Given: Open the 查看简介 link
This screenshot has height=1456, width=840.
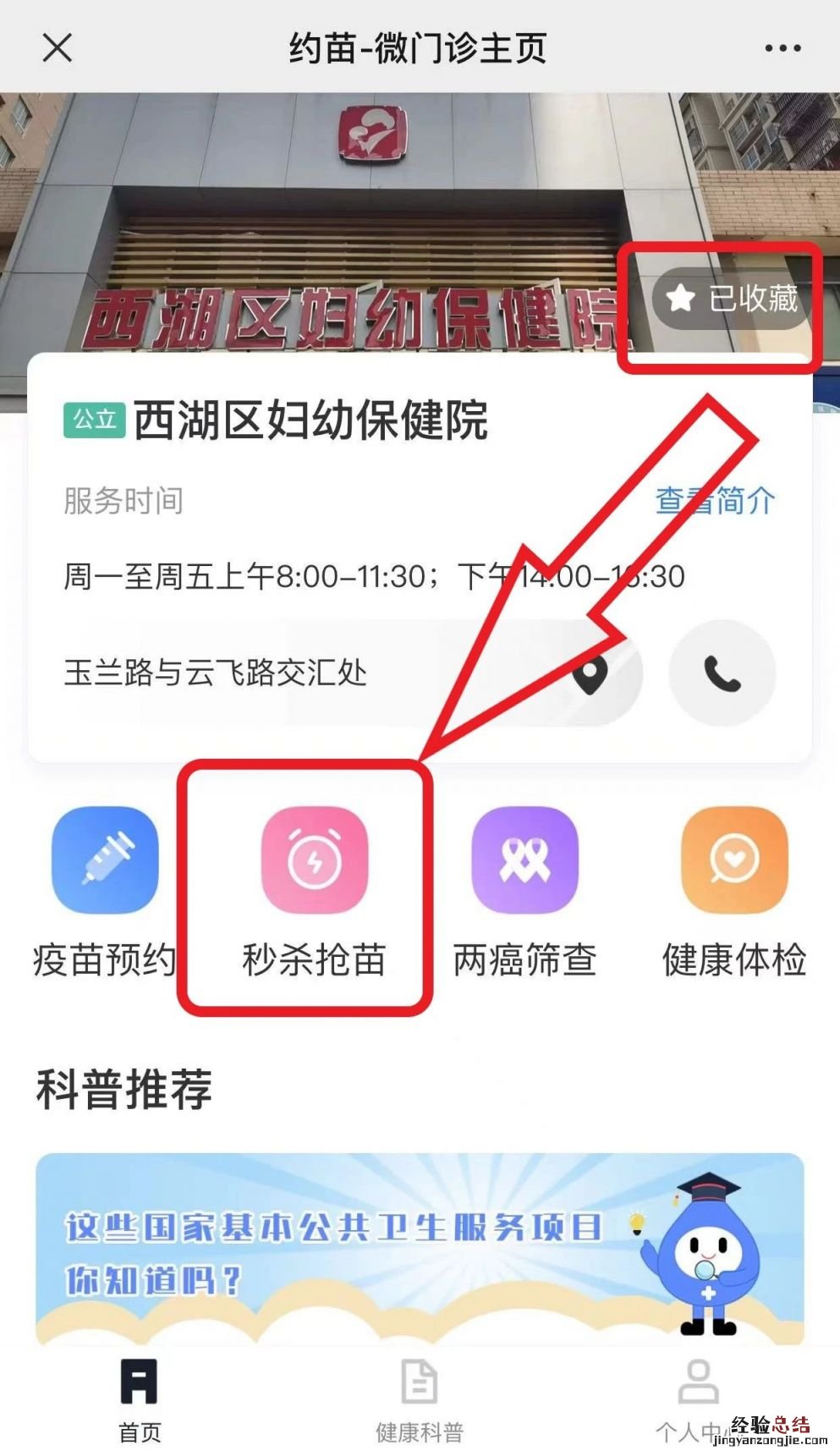Looking at the screenshot, I should click(x=715, y=501).
